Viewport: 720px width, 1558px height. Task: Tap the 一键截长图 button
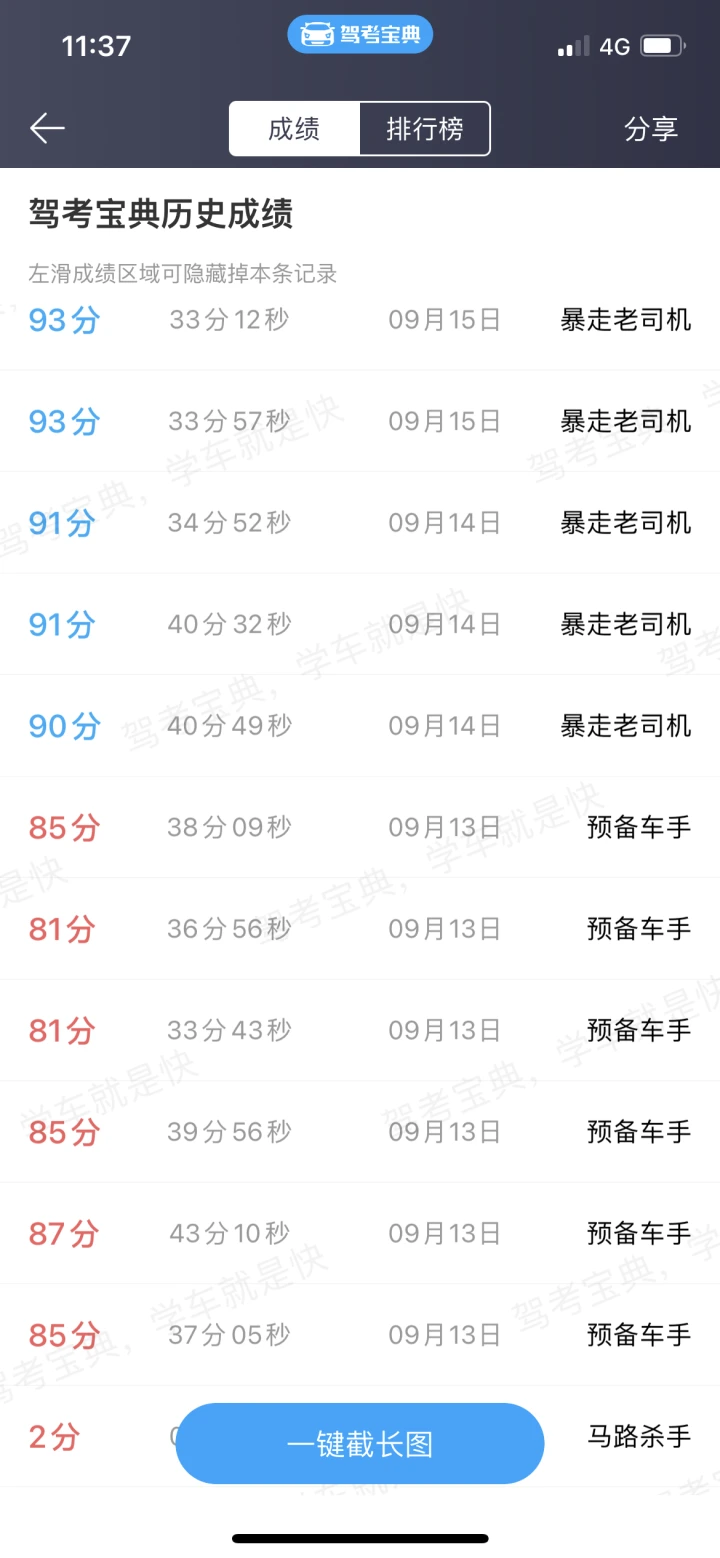pyautogui.click(x=360, y=1443)
